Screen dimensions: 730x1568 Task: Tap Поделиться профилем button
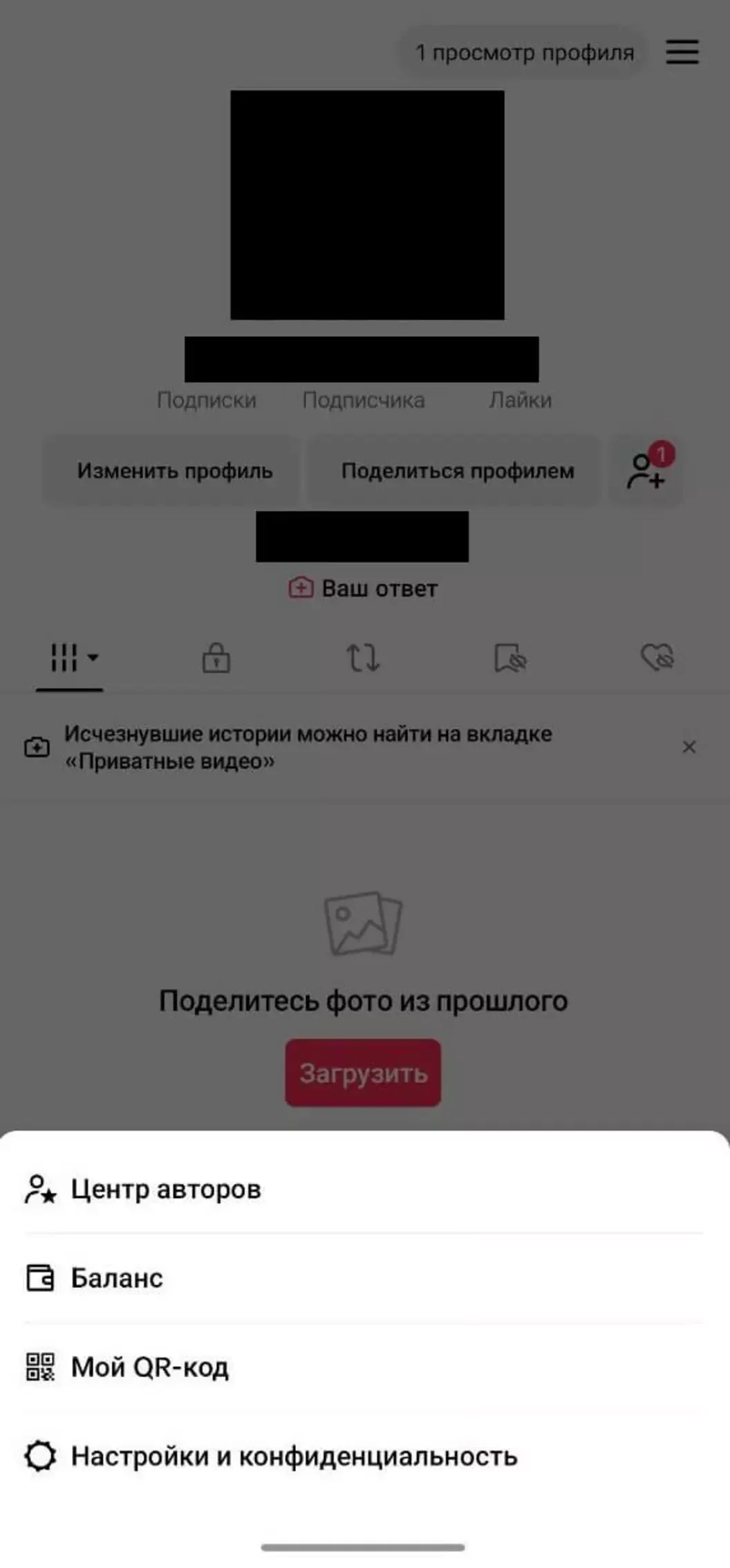457,471
